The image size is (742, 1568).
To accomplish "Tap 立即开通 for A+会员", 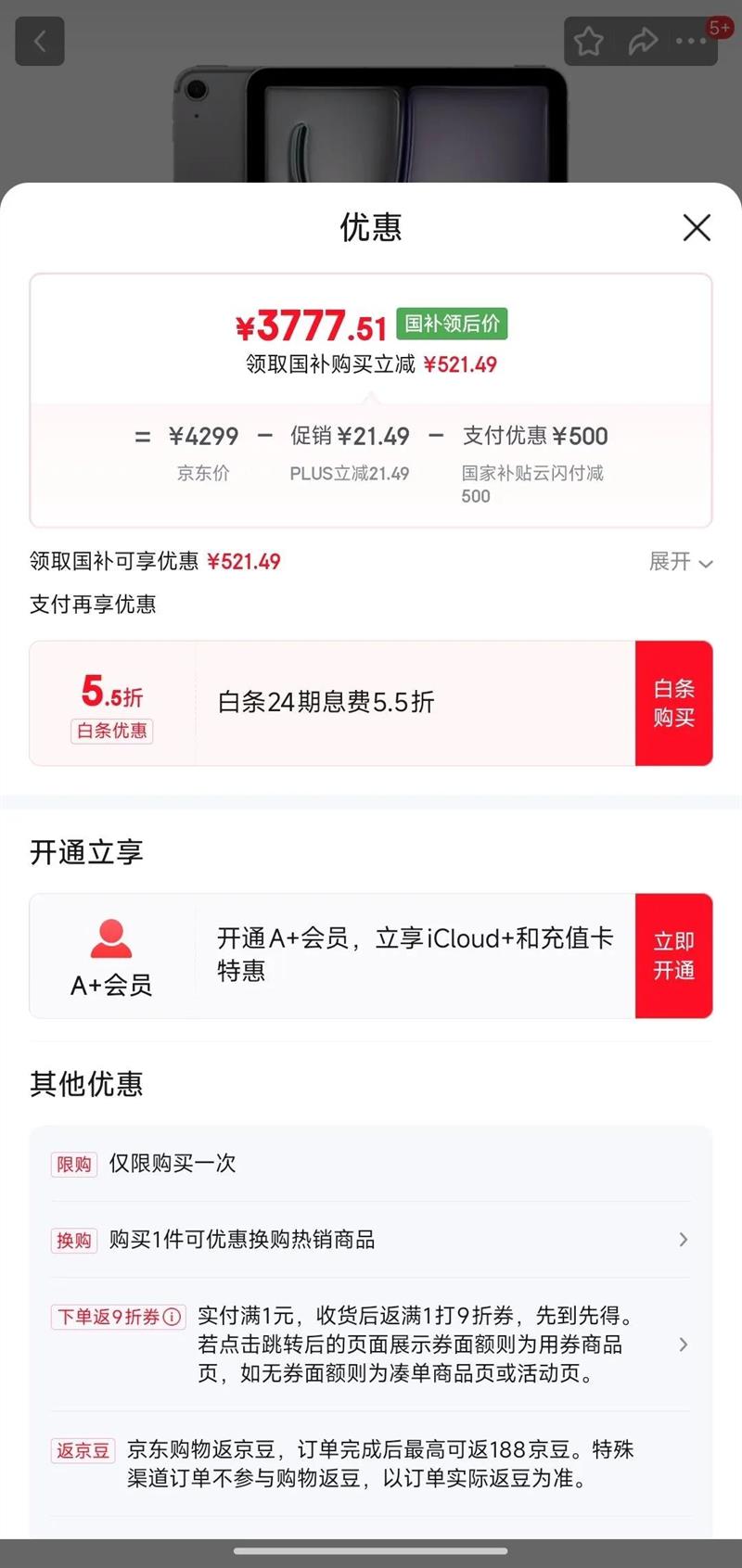I will point(673,956).
